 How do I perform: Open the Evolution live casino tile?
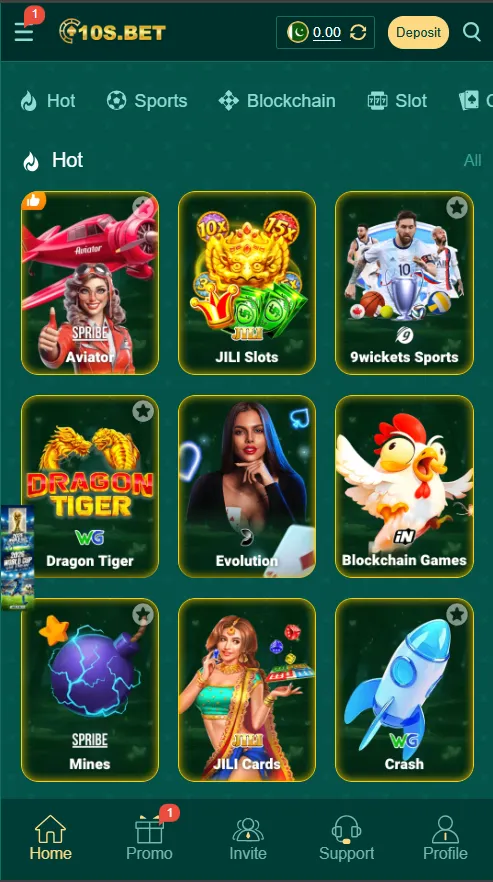247,487
